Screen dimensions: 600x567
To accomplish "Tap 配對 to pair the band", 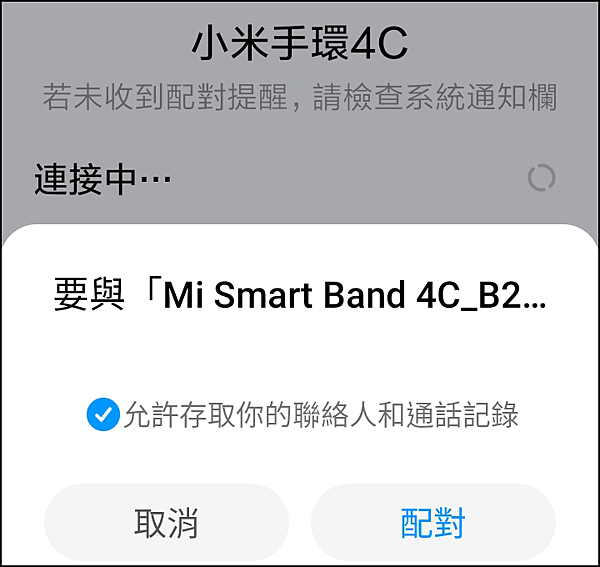I will point(433,522).
